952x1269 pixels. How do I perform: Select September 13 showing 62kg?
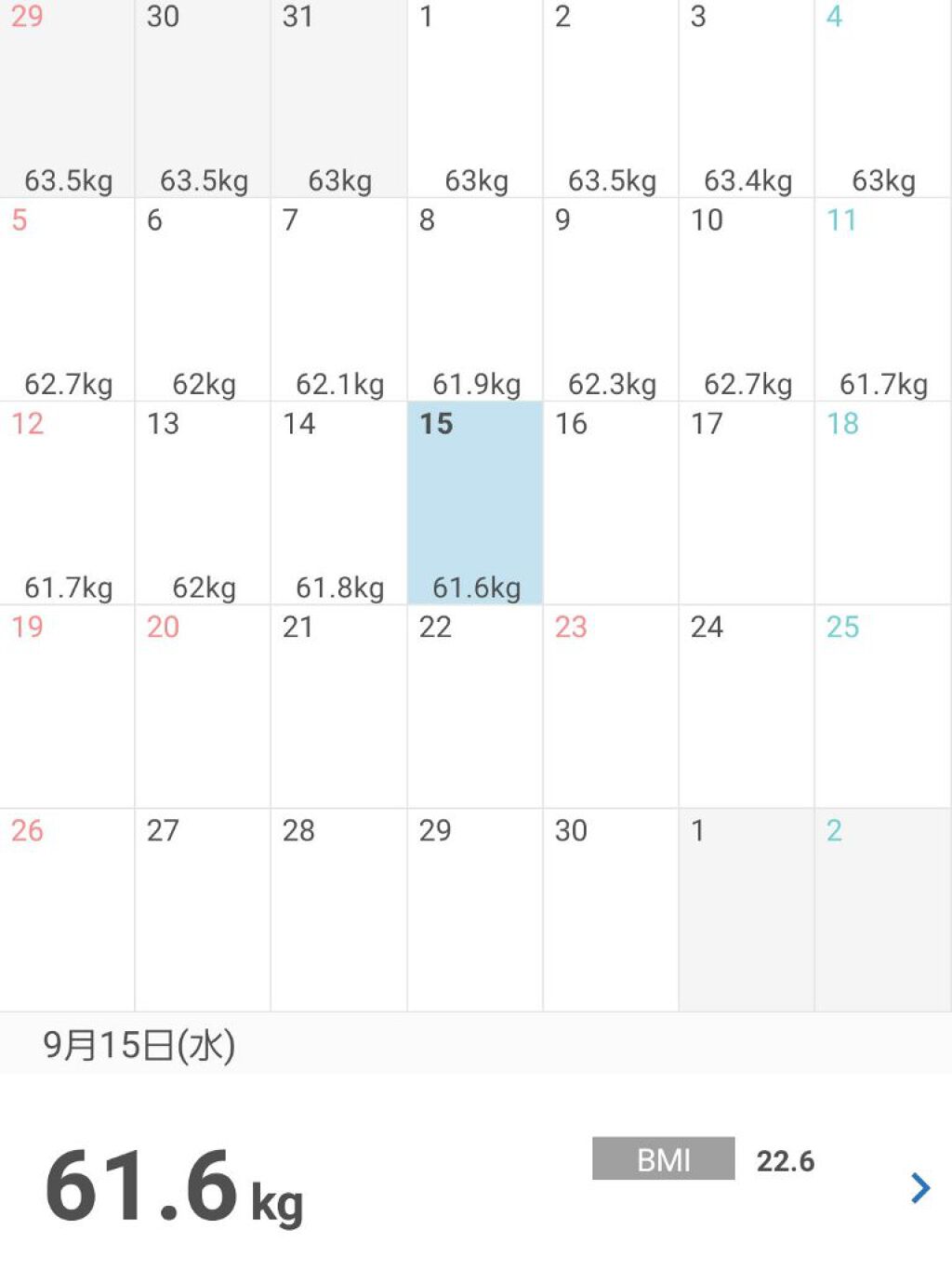pos(203,503)
